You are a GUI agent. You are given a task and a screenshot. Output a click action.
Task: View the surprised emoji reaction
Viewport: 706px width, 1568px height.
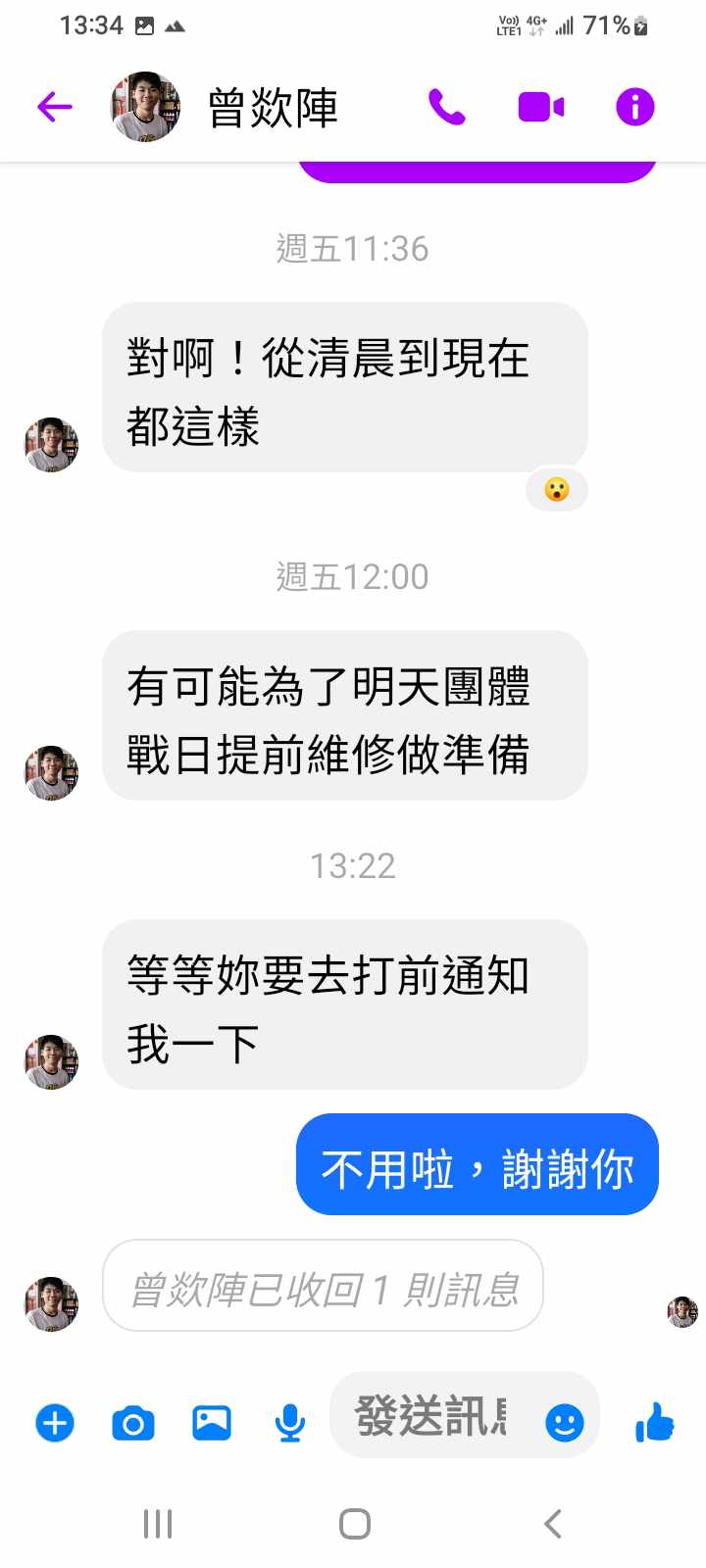[557, 489]
